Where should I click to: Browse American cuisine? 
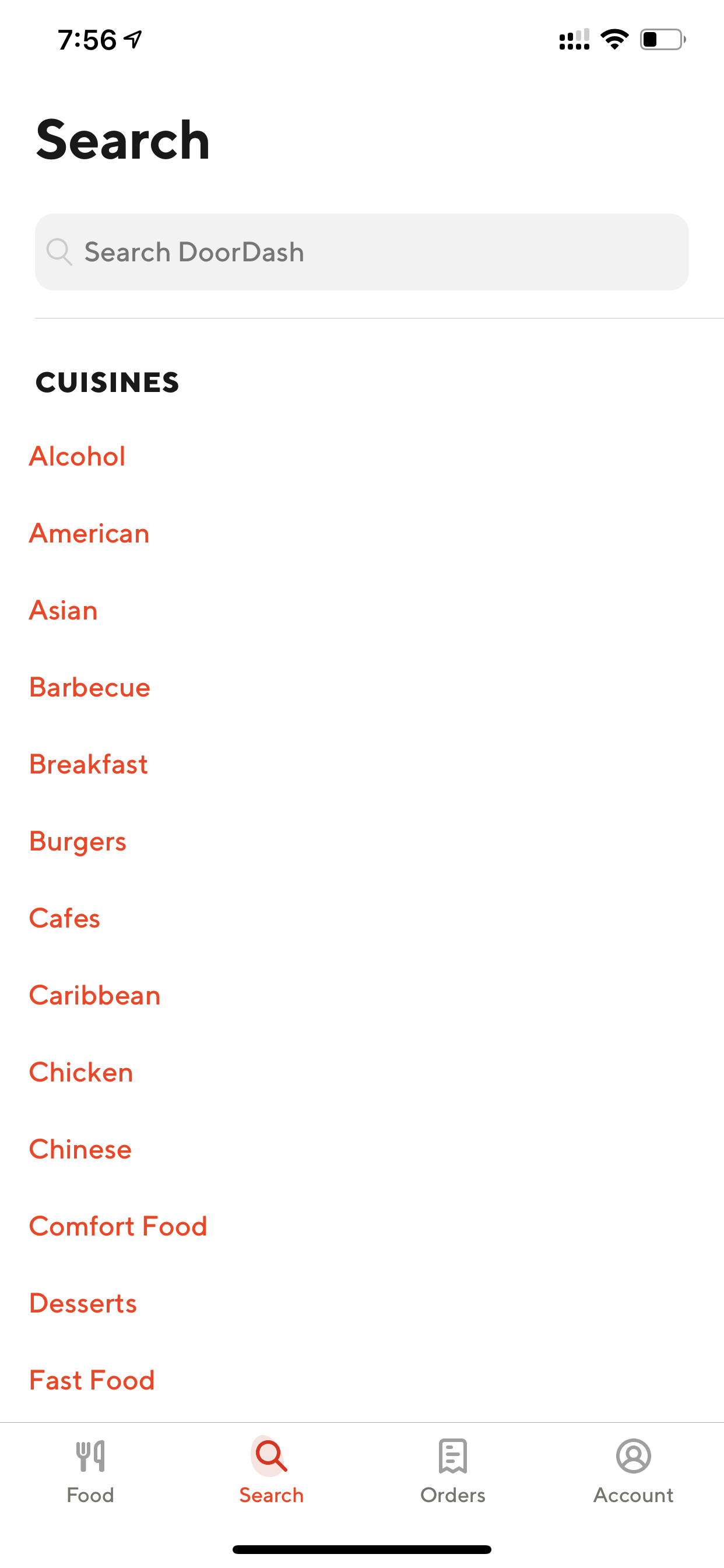tap(89, 534)
